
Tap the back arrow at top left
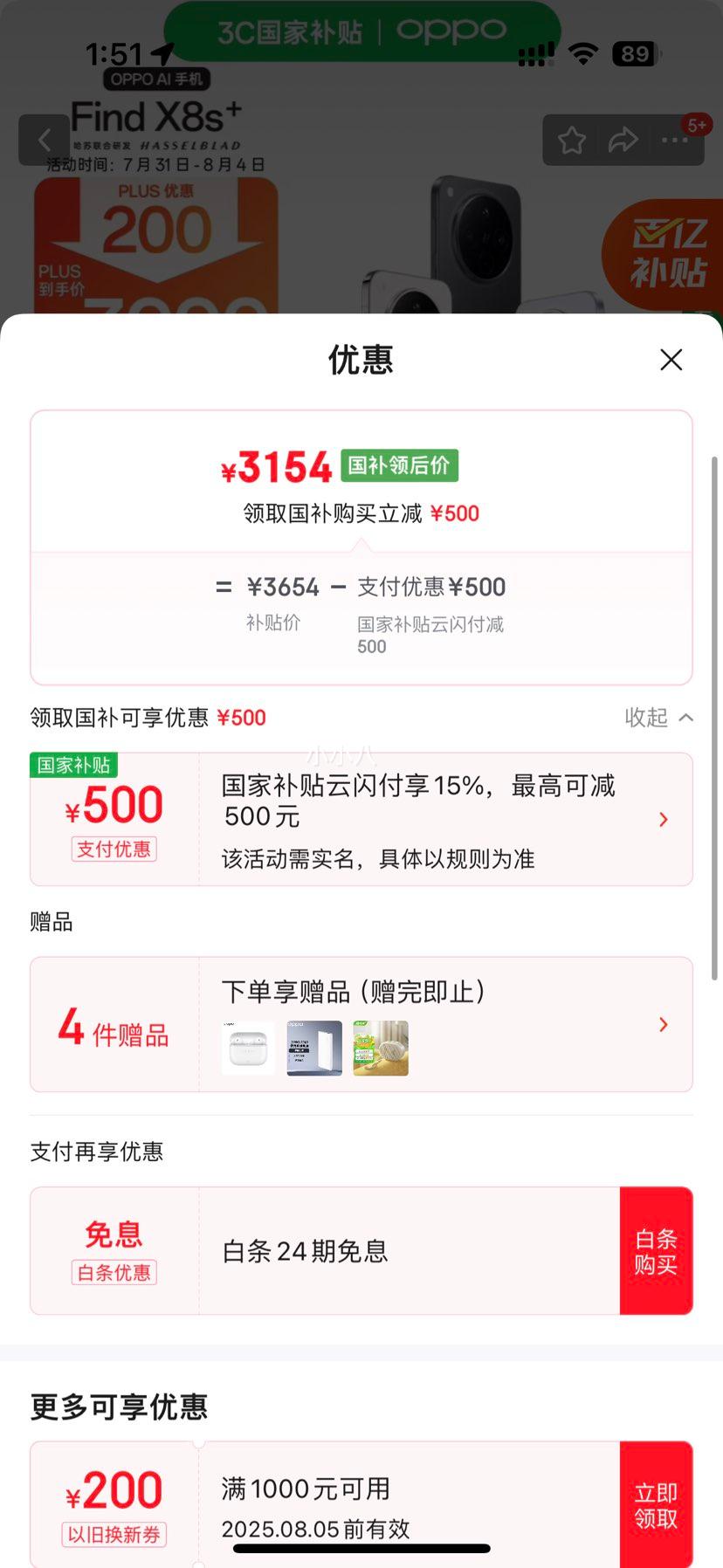coord(44,140)
